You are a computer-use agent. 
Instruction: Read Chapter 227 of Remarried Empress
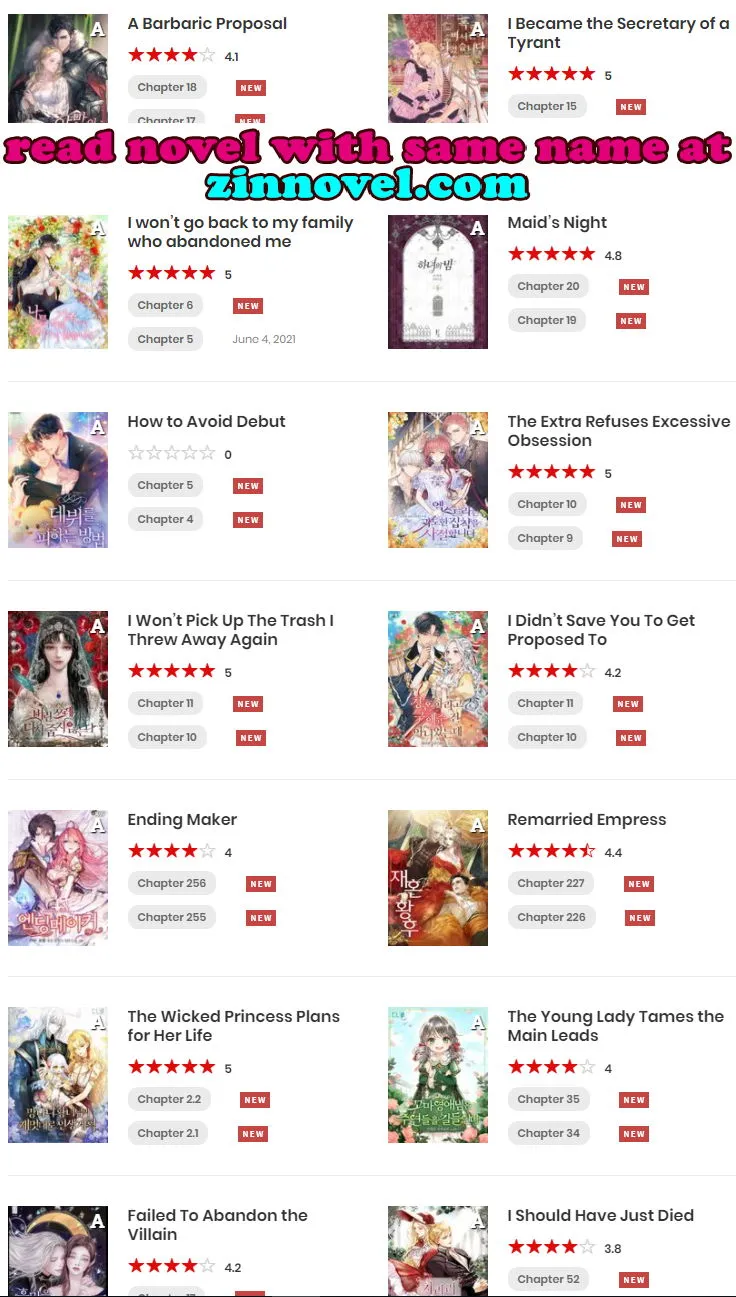pos(551,883)
